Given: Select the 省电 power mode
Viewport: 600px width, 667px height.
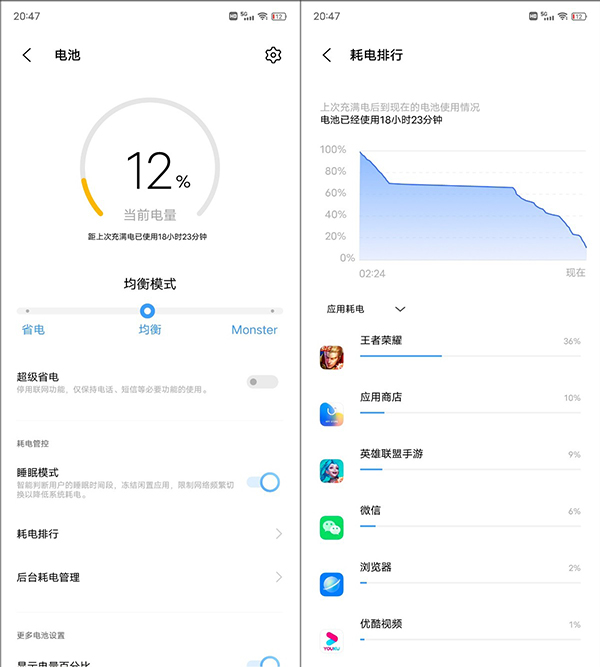Looking at the screenshot, I should pos(33,329).
